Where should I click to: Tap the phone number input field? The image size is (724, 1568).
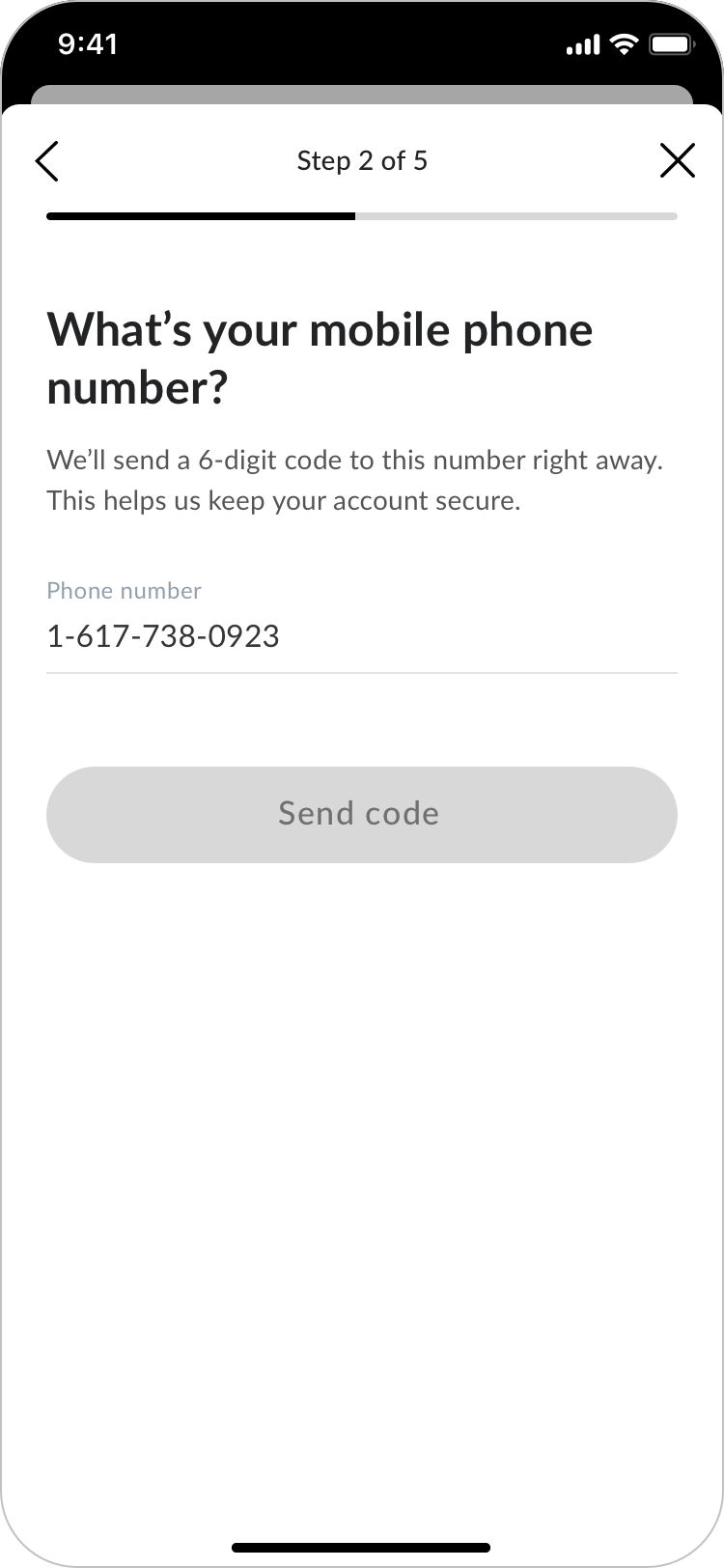click(x=362, y=635)
